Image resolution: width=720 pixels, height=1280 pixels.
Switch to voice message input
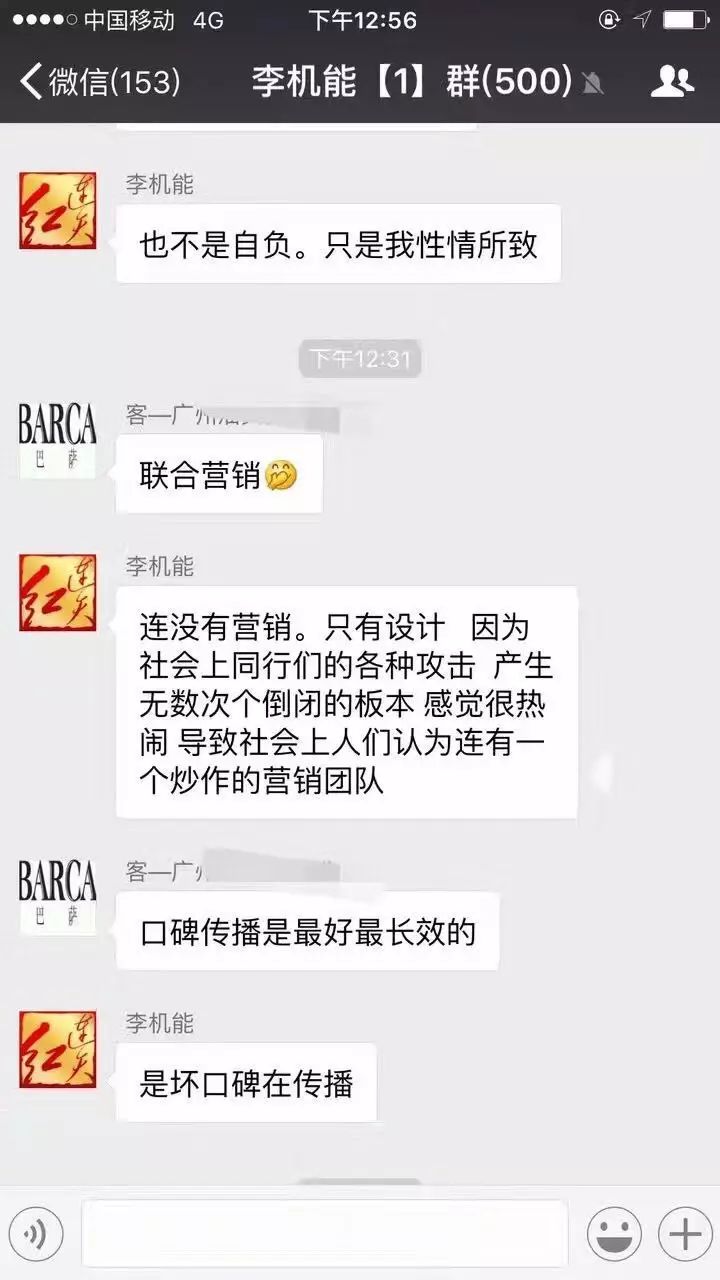(35, 1234)
